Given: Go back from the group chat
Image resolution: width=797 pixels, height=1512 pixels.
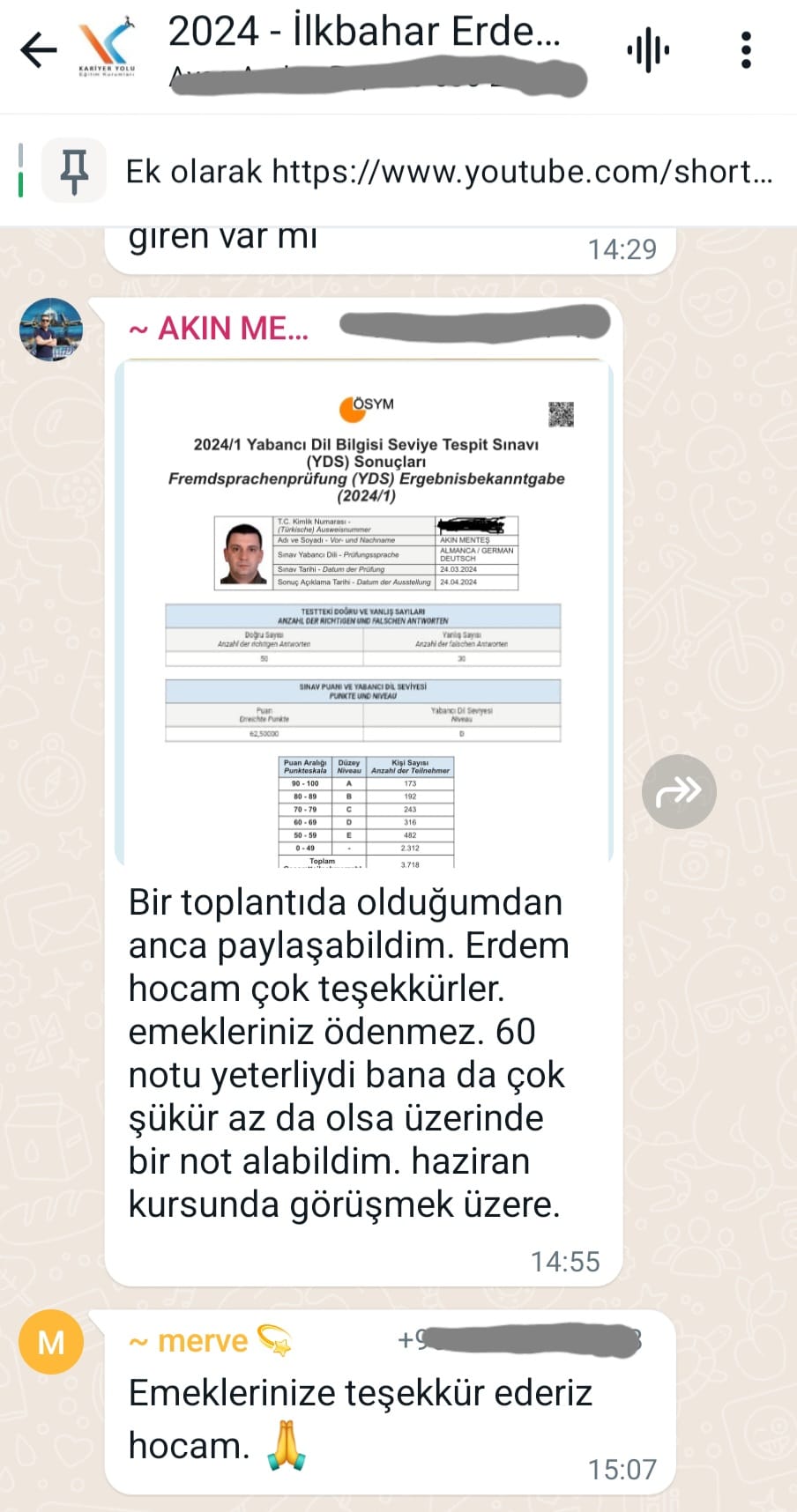Looking at the screenshot, I should [39, 50].
